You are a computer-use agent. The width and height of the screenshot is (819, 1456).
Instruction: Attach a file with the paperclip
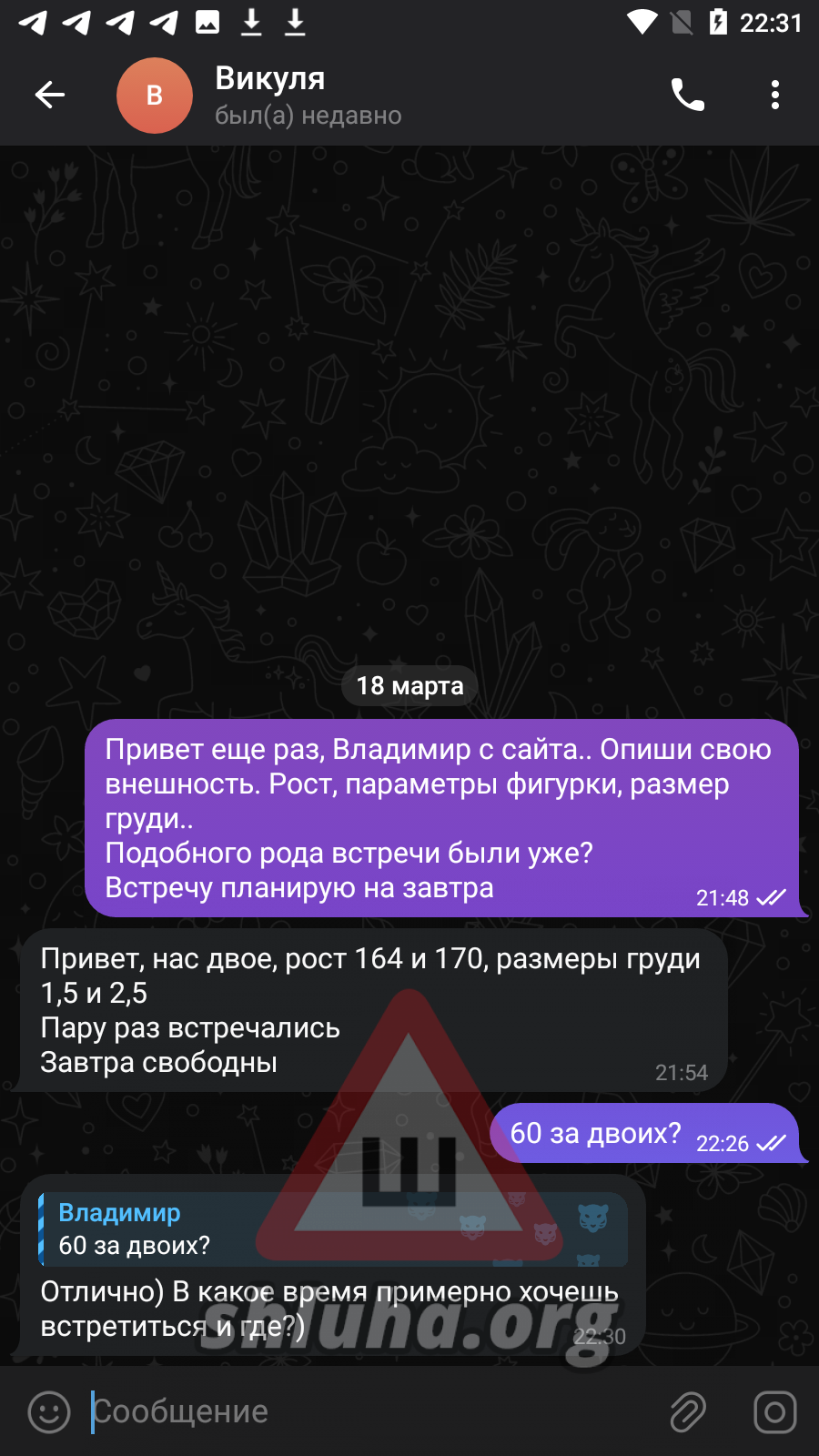(x=688, y=1411)
